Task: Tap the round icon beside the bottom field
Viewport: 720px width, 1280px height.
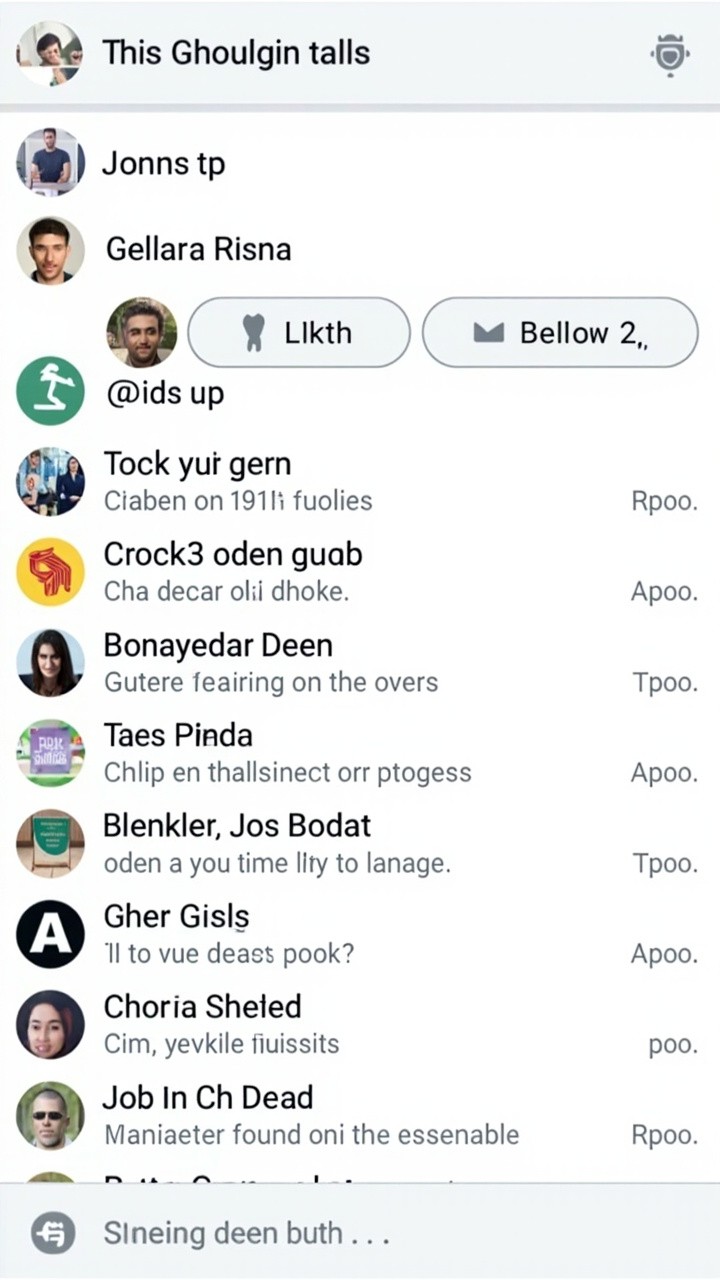Action: pyautogui.click(x=52, y=1234)
